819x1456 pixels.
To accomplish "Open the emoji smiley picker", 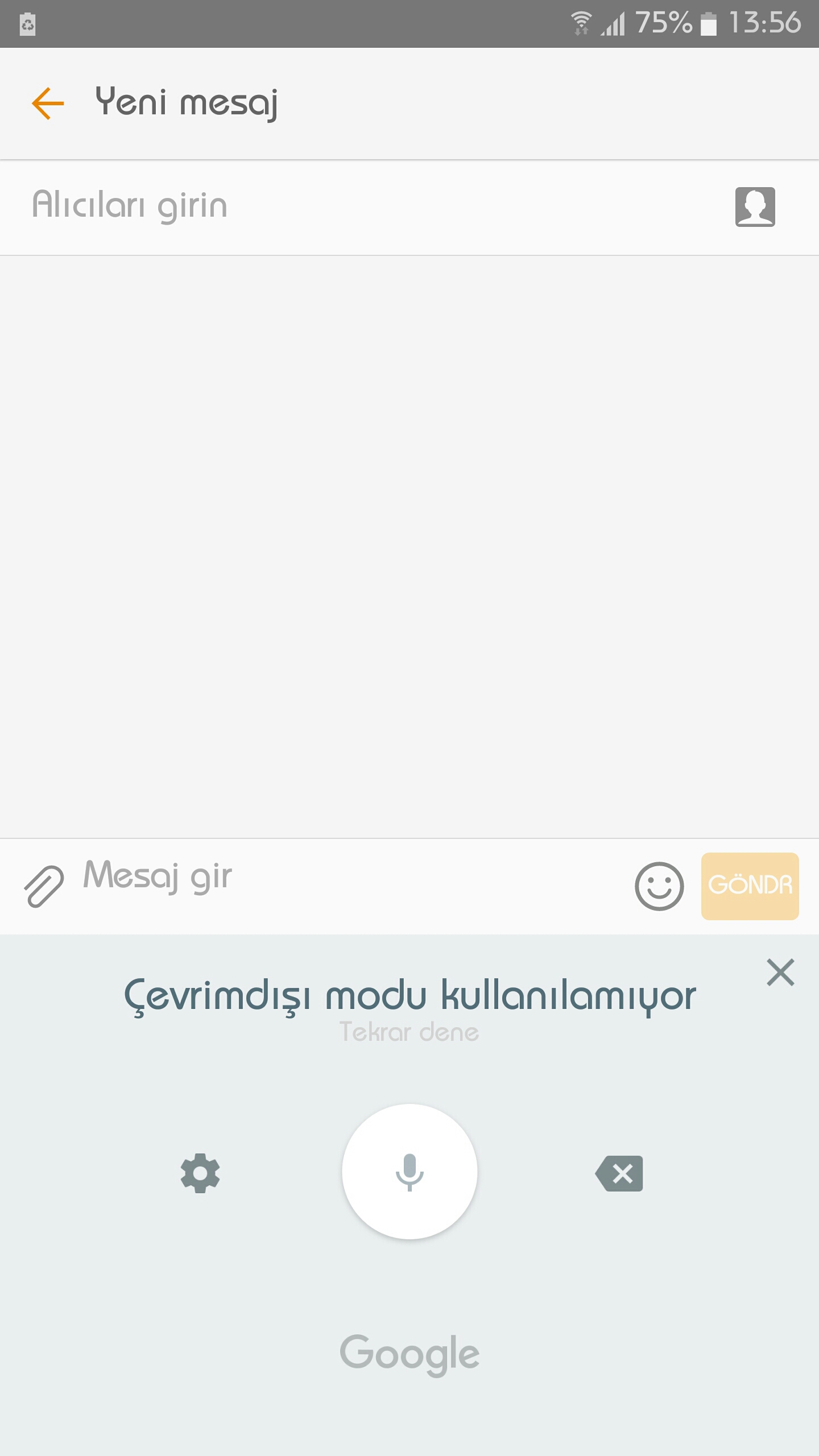I will (659, 886).
